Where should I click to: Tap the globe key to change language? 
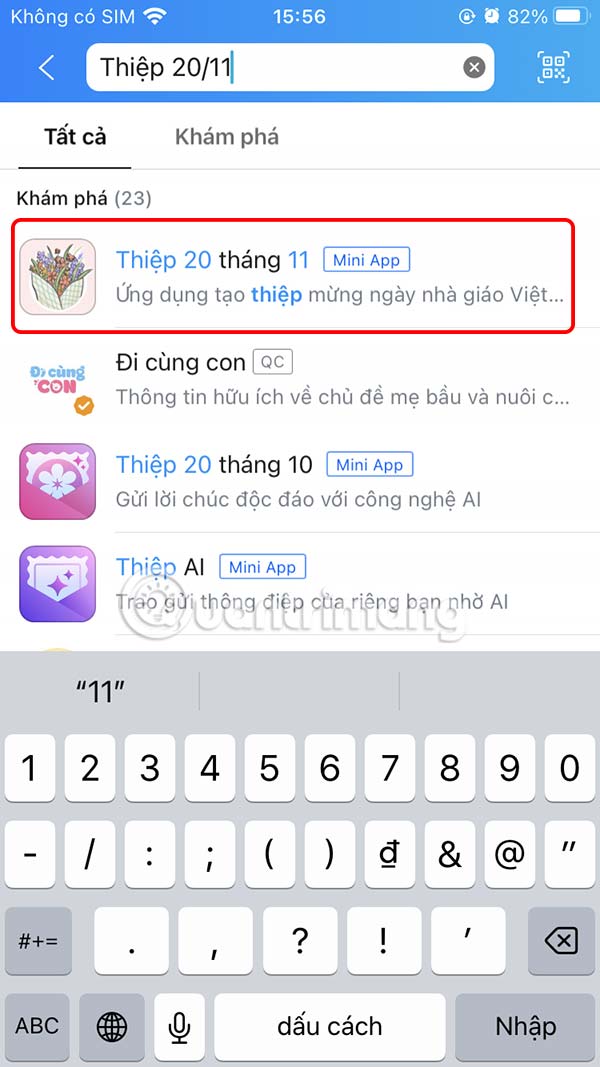(x=111, y=1026)
